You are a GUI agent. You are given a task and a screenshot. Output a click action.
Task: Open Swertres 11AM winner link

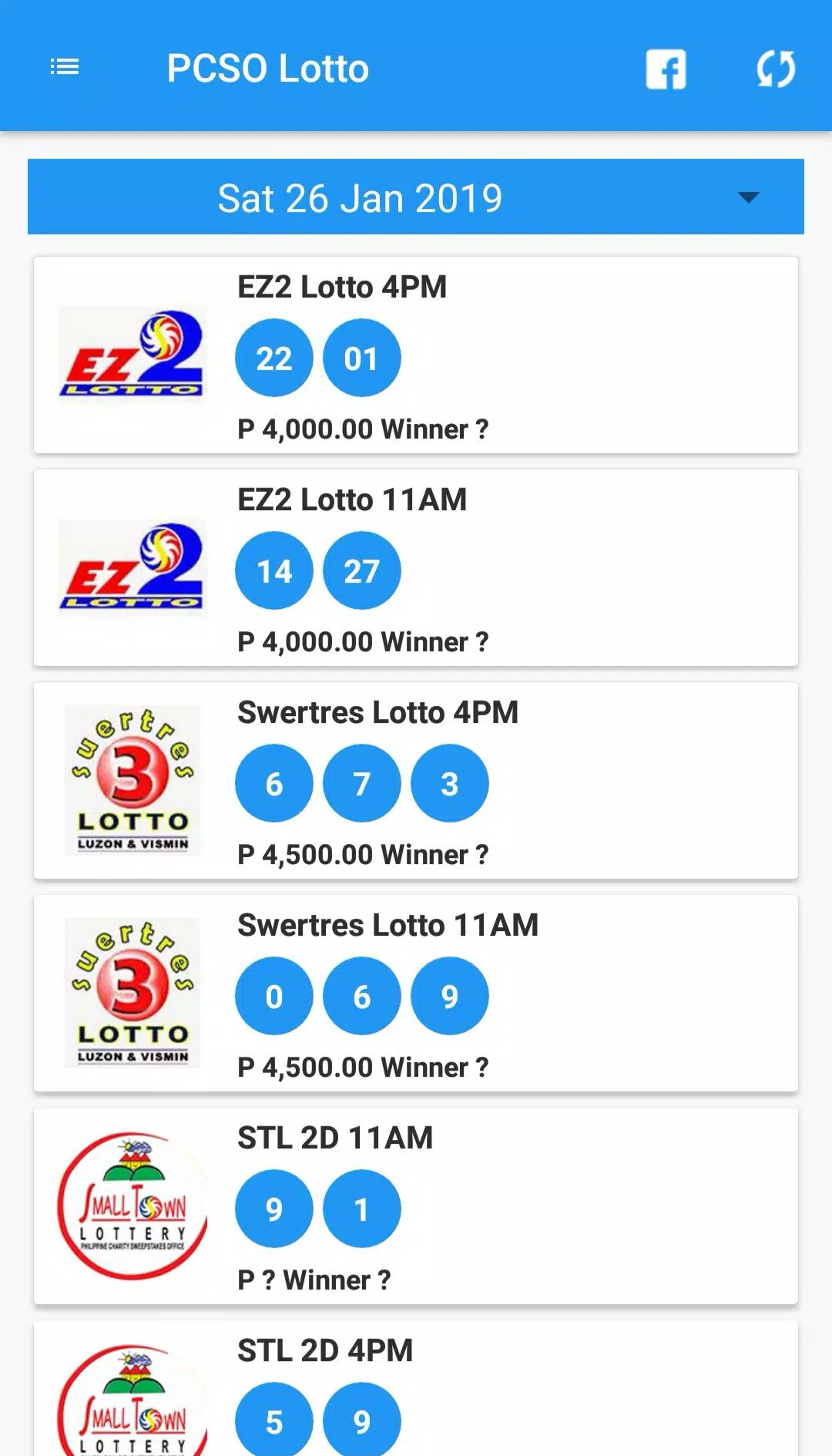coord(363,1068)
